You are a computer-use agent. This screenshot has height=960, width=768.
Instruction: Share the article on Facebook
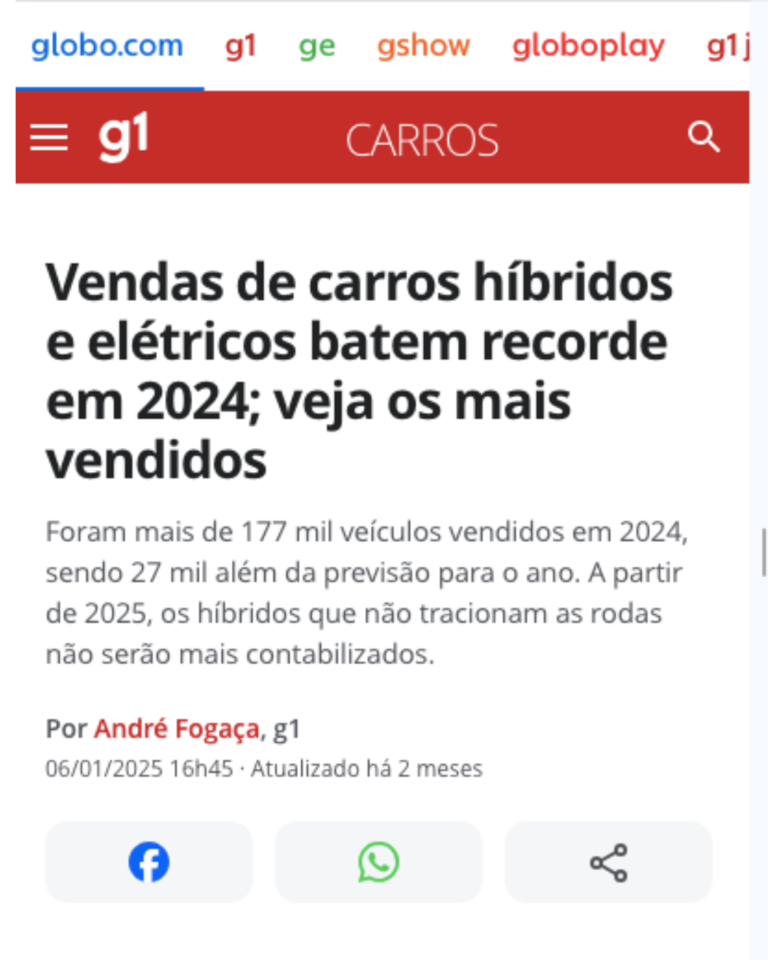148,861
